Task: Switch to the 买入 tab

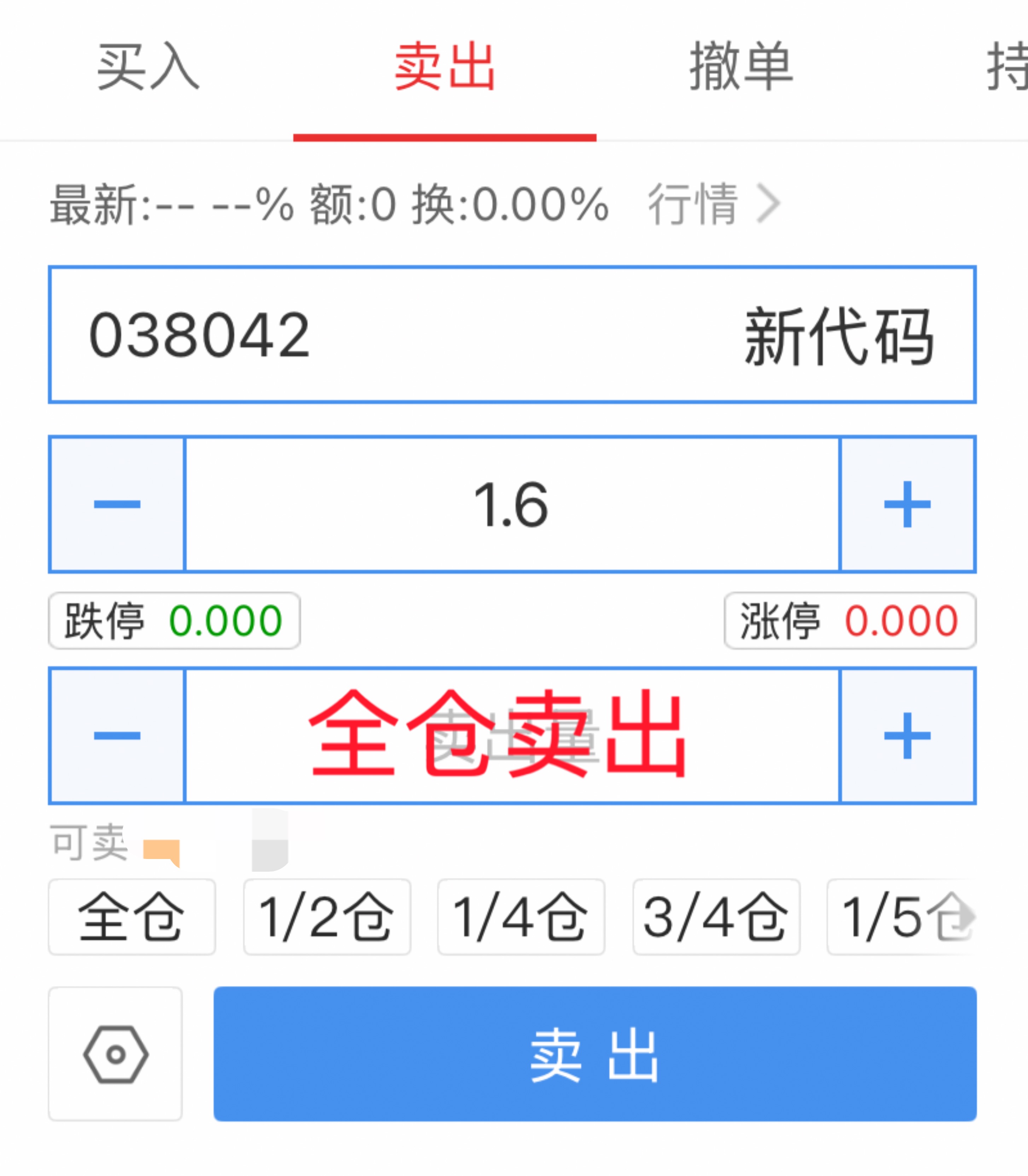Action: click(148, 67)
